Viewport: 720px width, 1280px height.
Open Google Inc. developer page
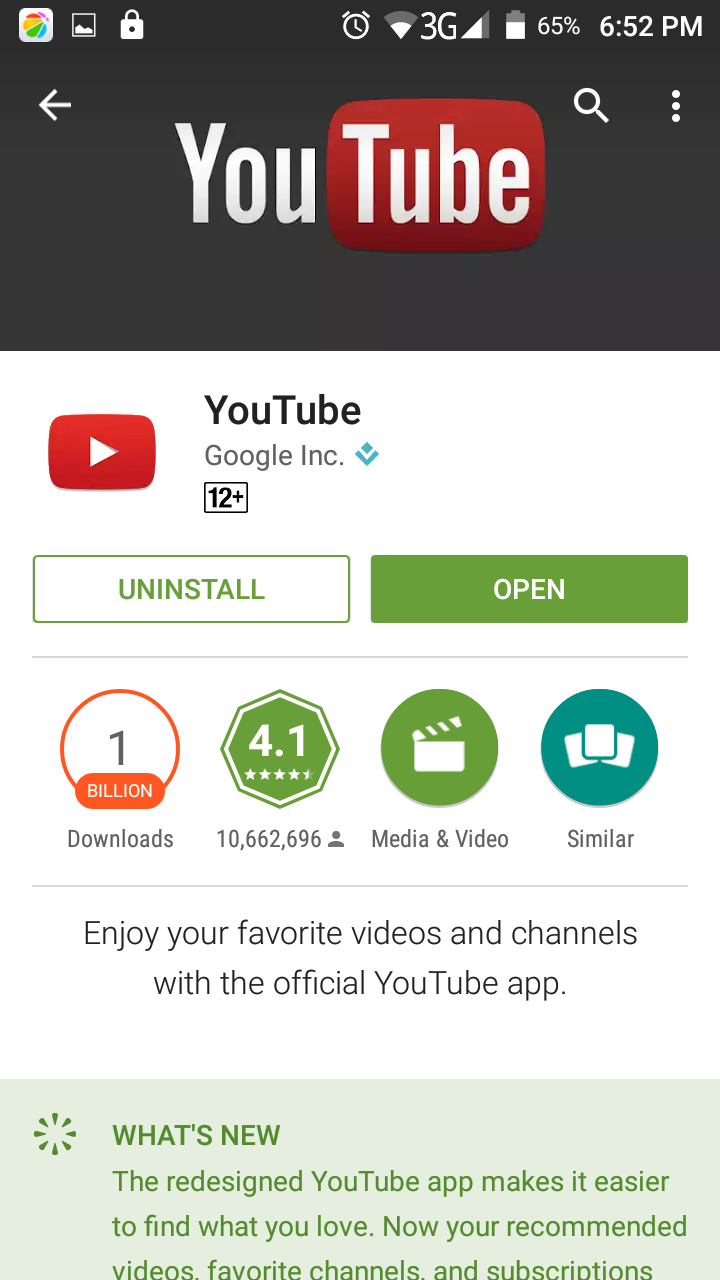coord(274,456)
